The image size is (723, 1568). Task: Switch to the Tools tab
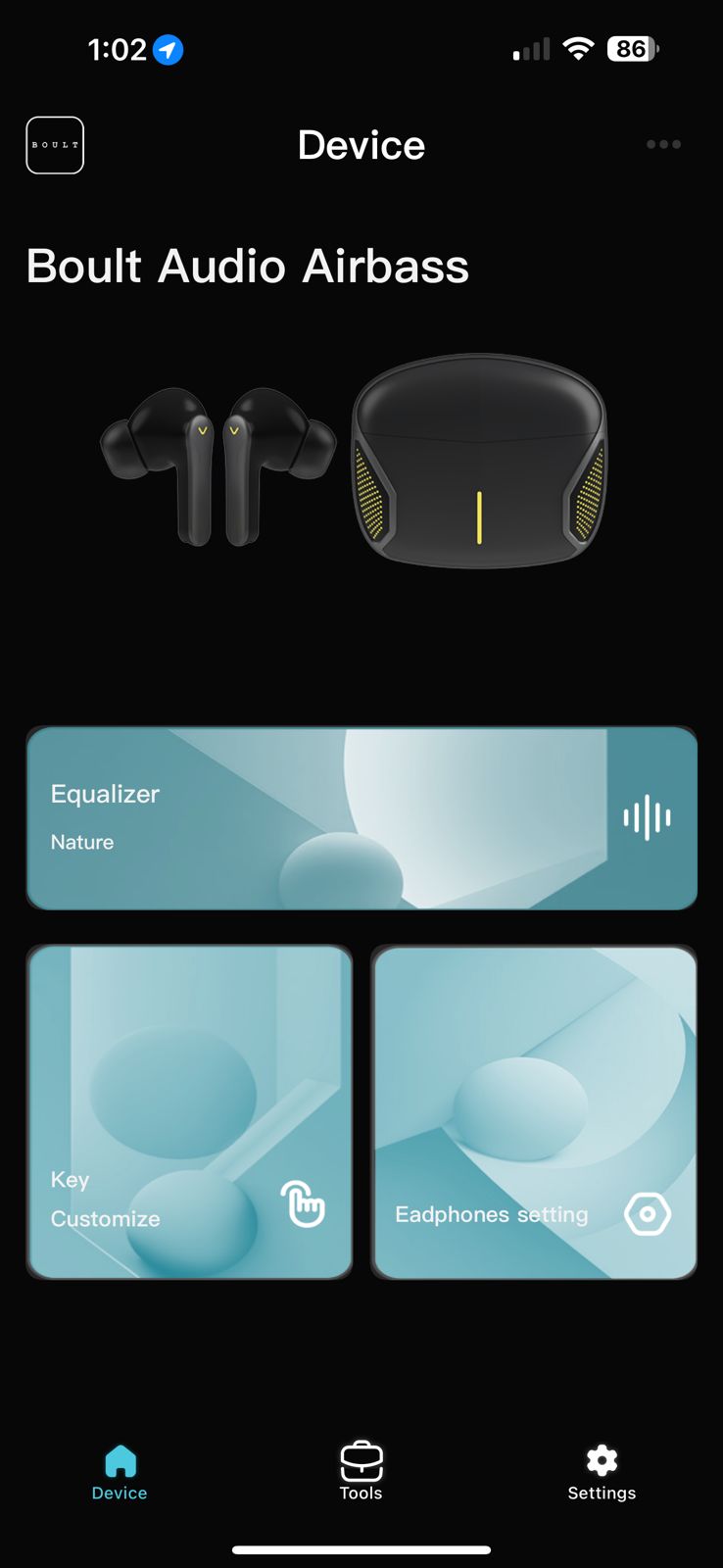[x=361, y=1472]
